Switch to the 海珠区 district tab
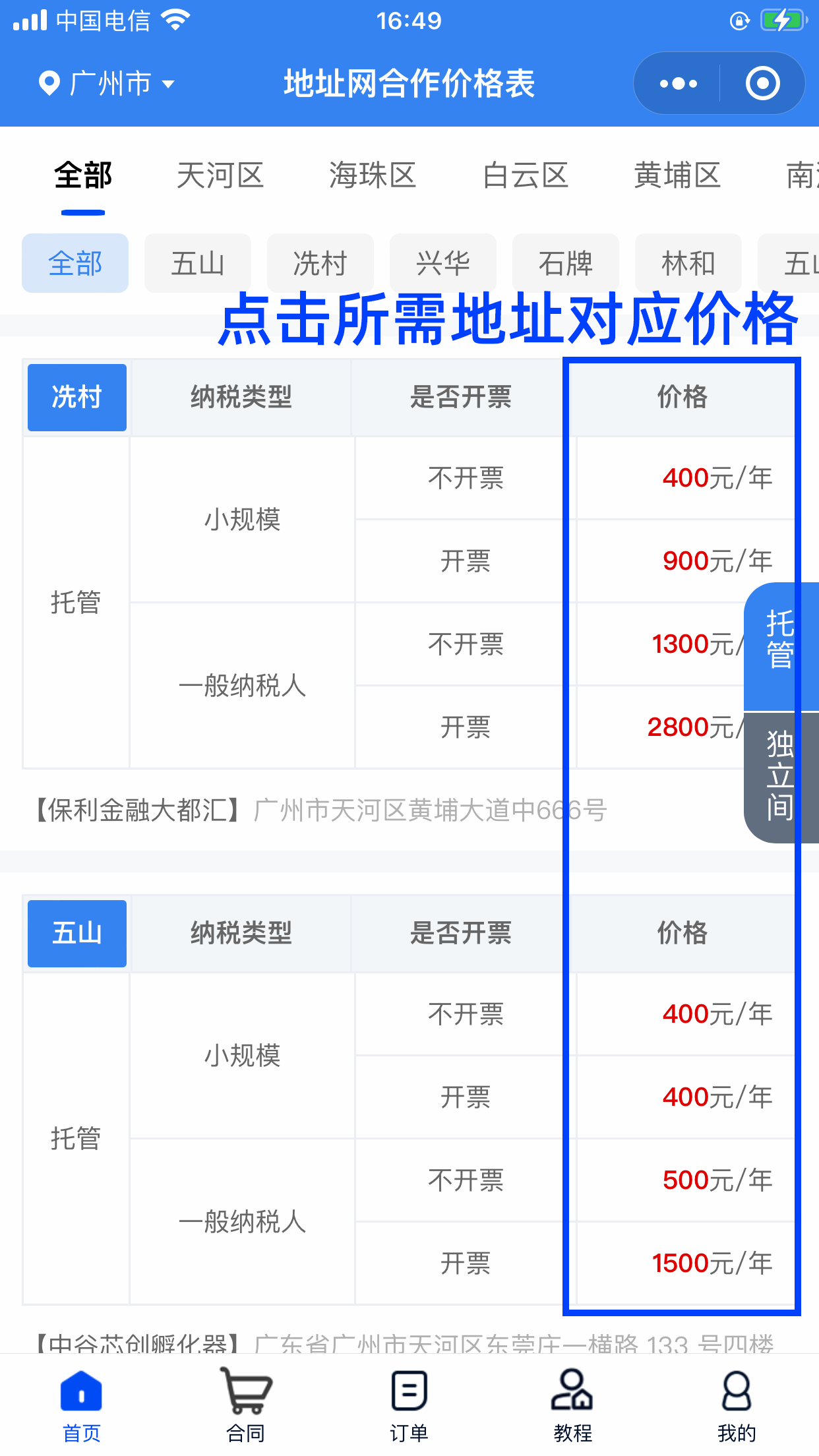 [373, 176]
